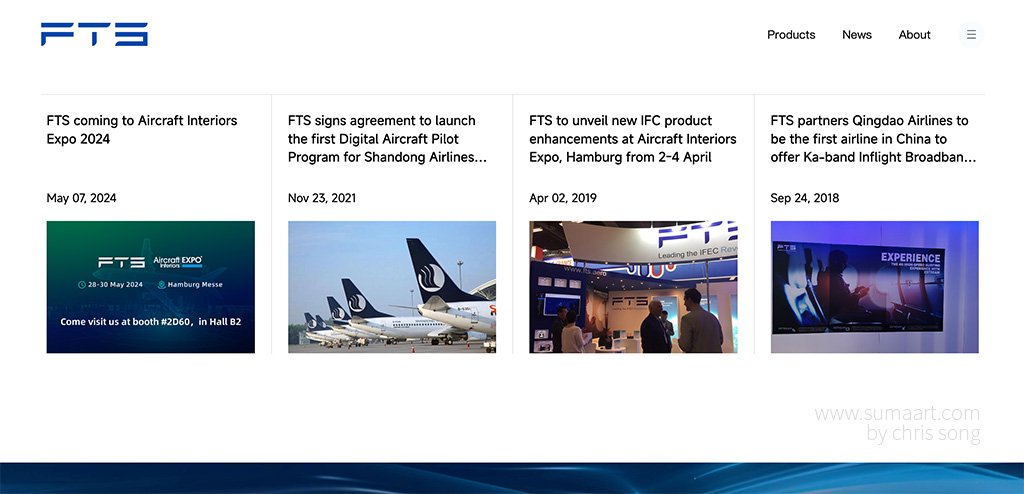The image size is (1024, 494).
Task: Open the News section
Action: [x=857, y=35]
